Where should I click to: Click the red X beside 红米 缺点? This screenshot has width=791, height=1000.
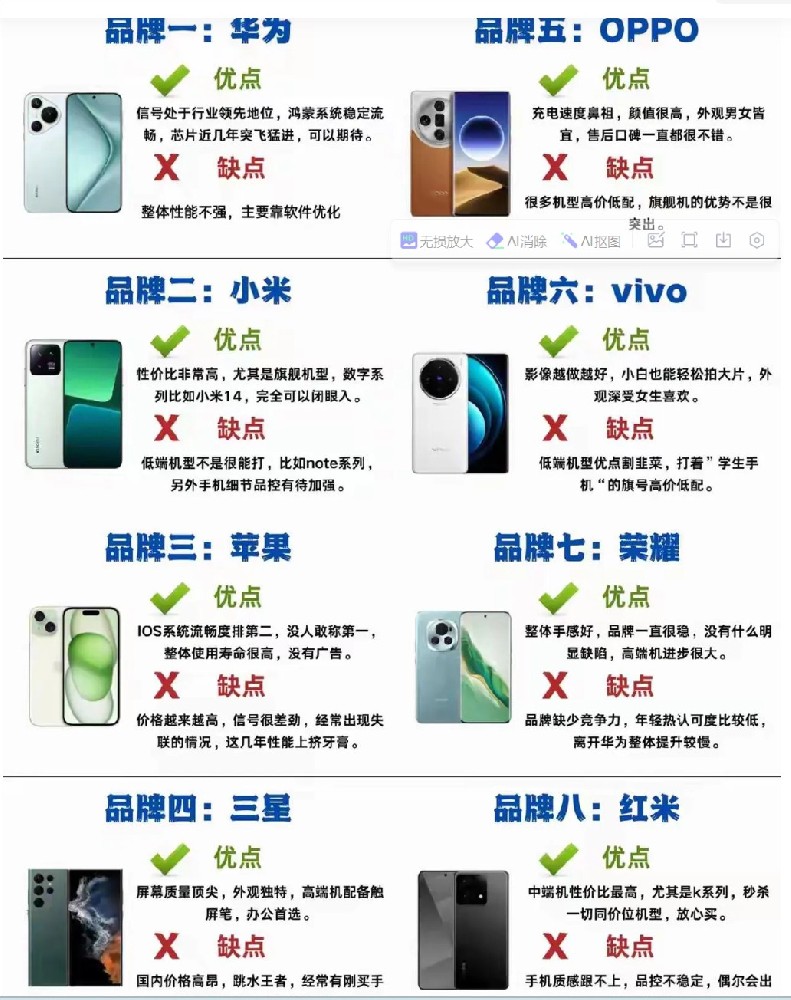(557, 947)
